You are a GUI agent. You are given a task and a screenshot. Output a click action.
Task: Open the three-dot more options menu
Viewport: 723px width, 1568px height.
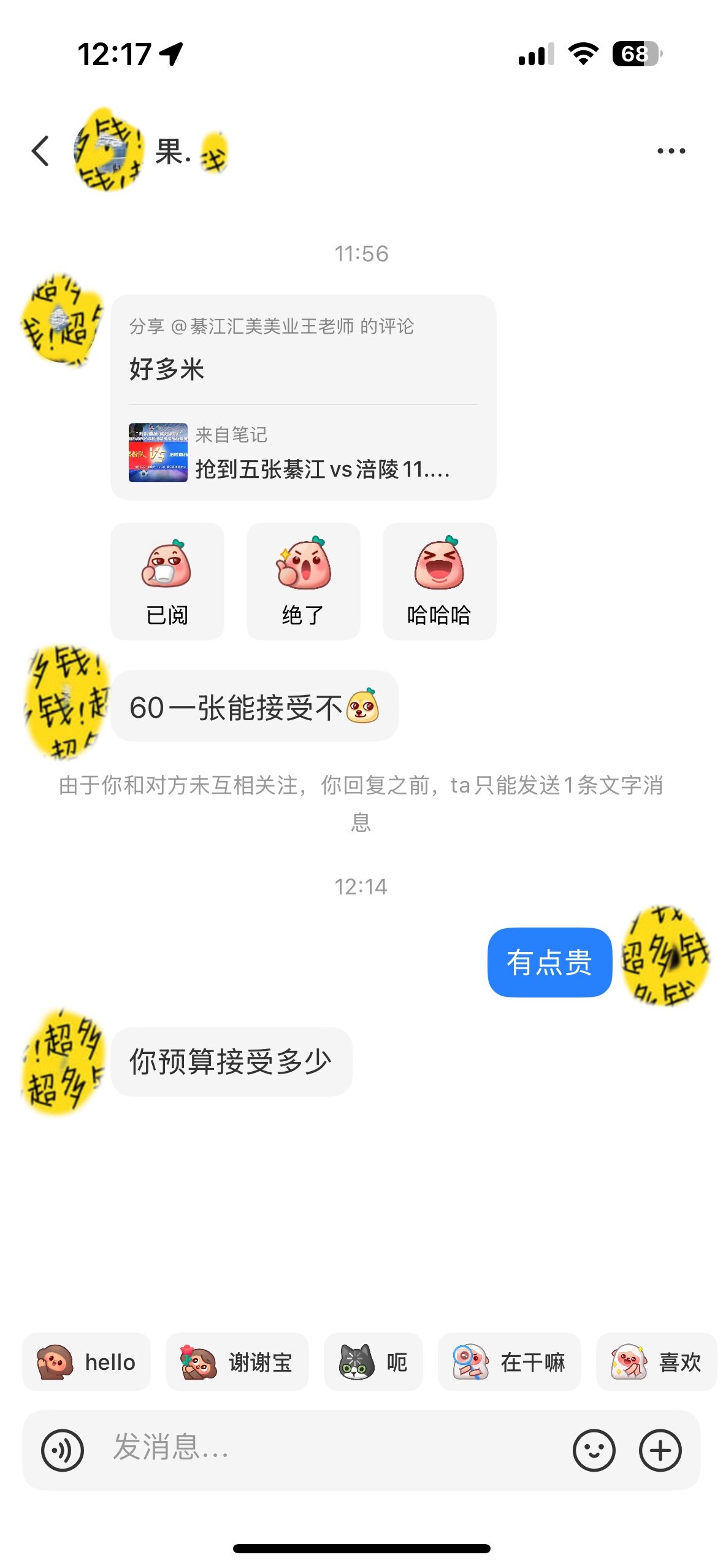click(x=671, y=151)
